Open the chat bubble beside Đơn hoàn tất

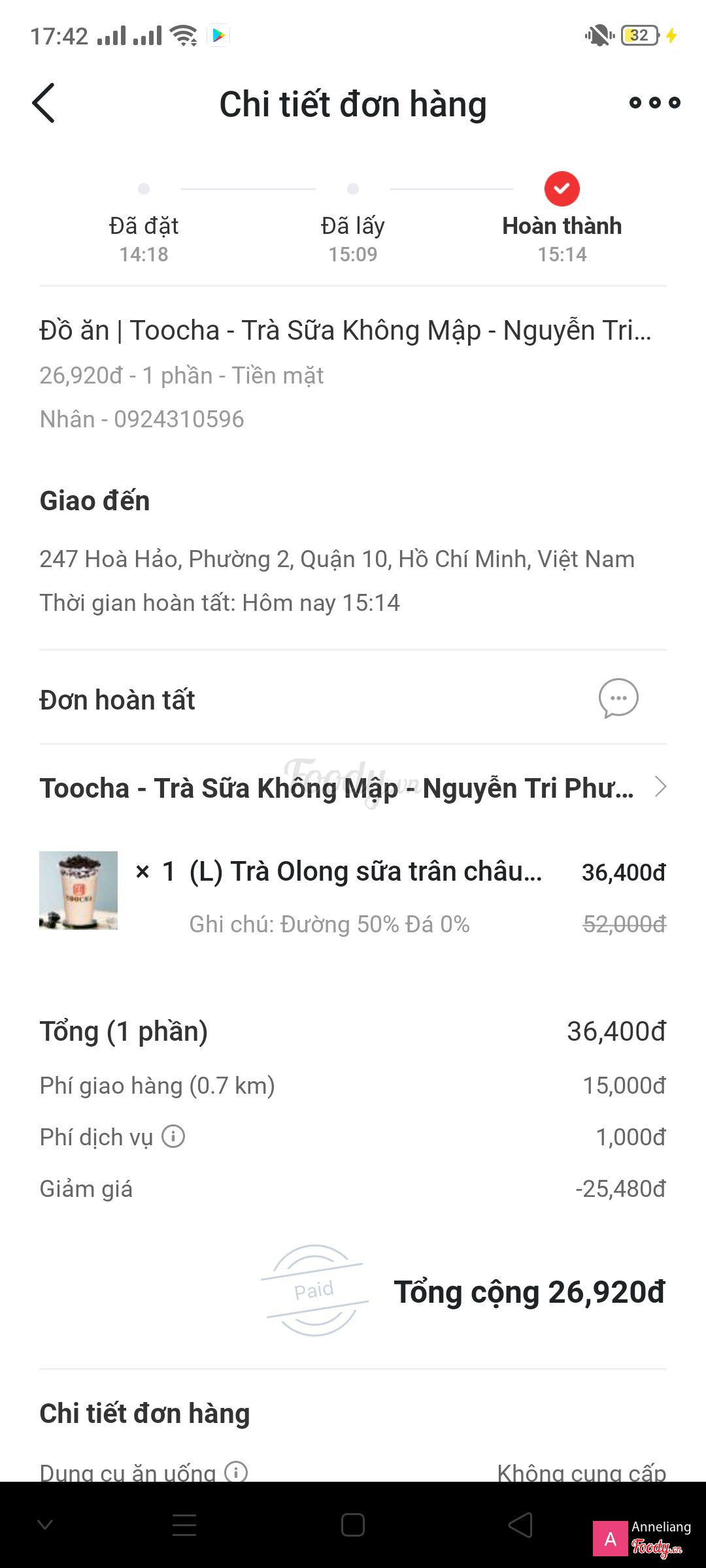click(618, 698)
